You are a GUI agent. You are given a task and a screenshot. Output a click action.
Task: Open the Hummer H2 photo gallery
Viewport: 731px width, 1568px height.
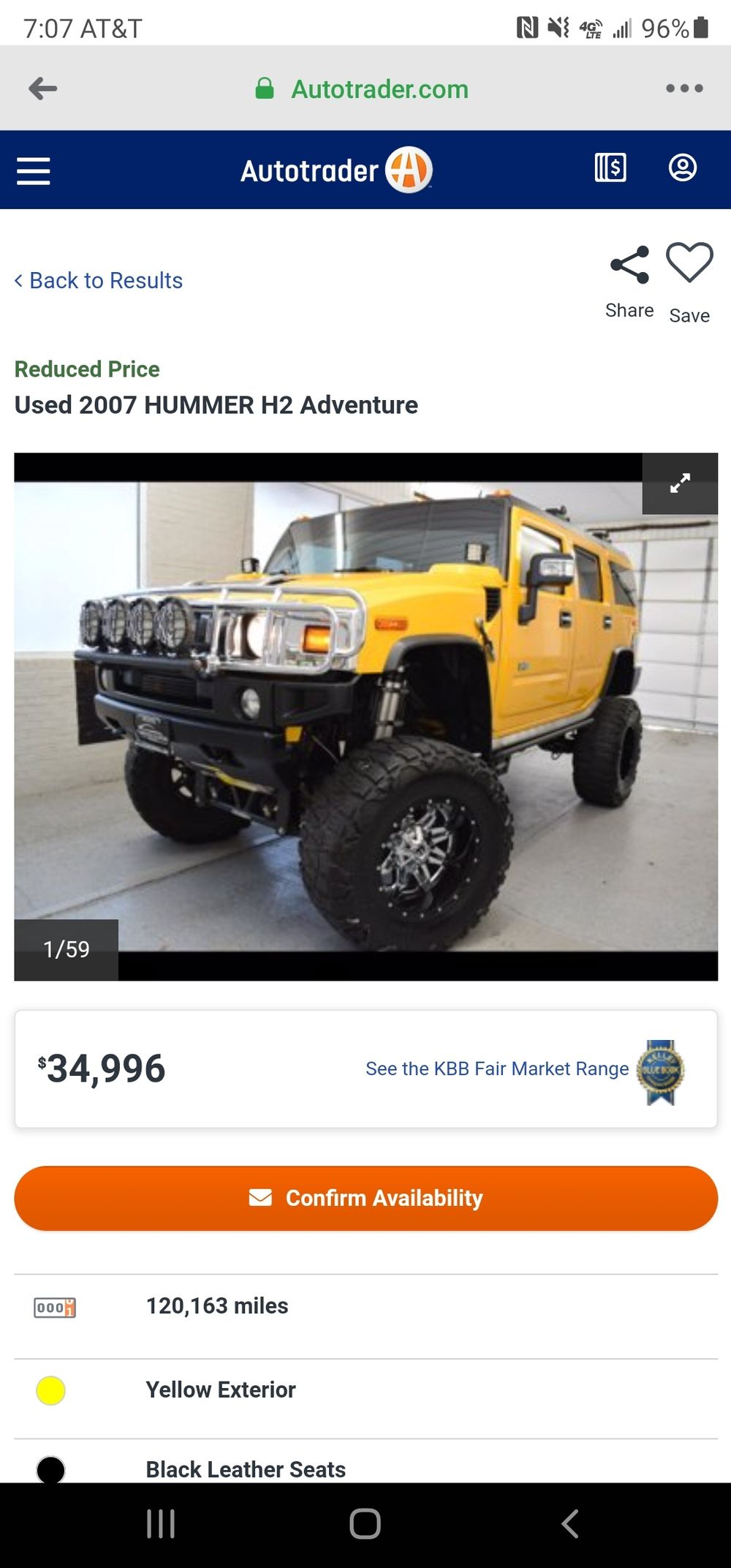click(365, 717)
